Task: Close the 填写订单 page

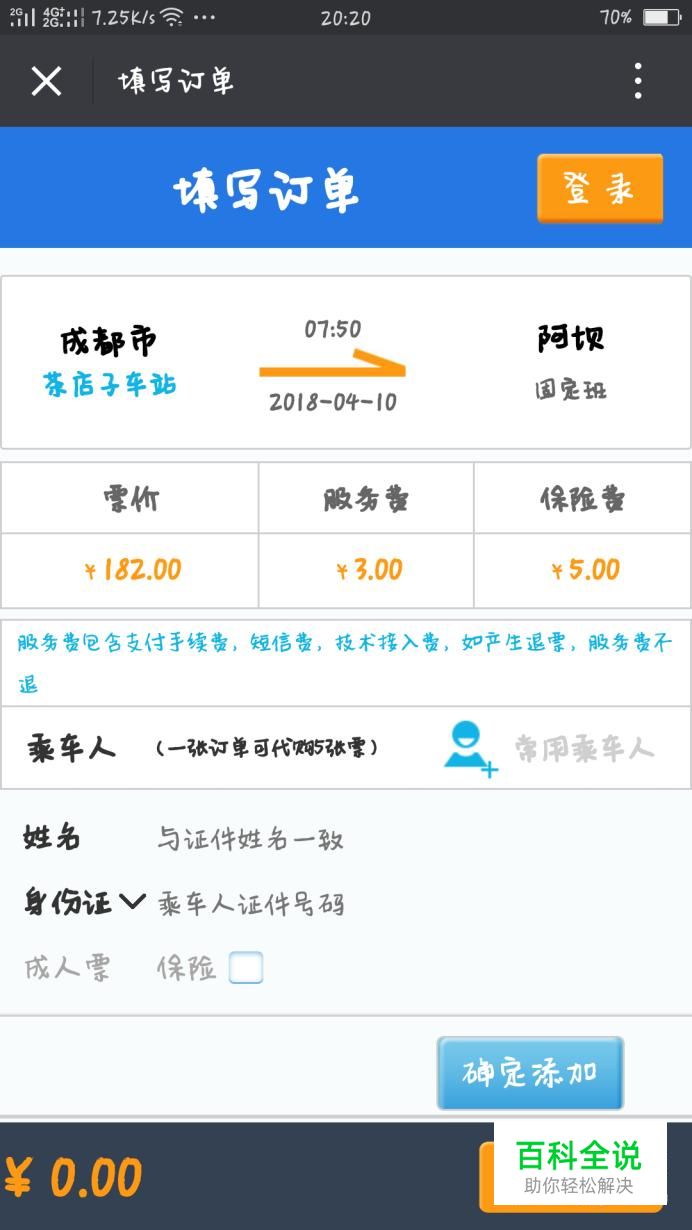Action: (46, 81)
